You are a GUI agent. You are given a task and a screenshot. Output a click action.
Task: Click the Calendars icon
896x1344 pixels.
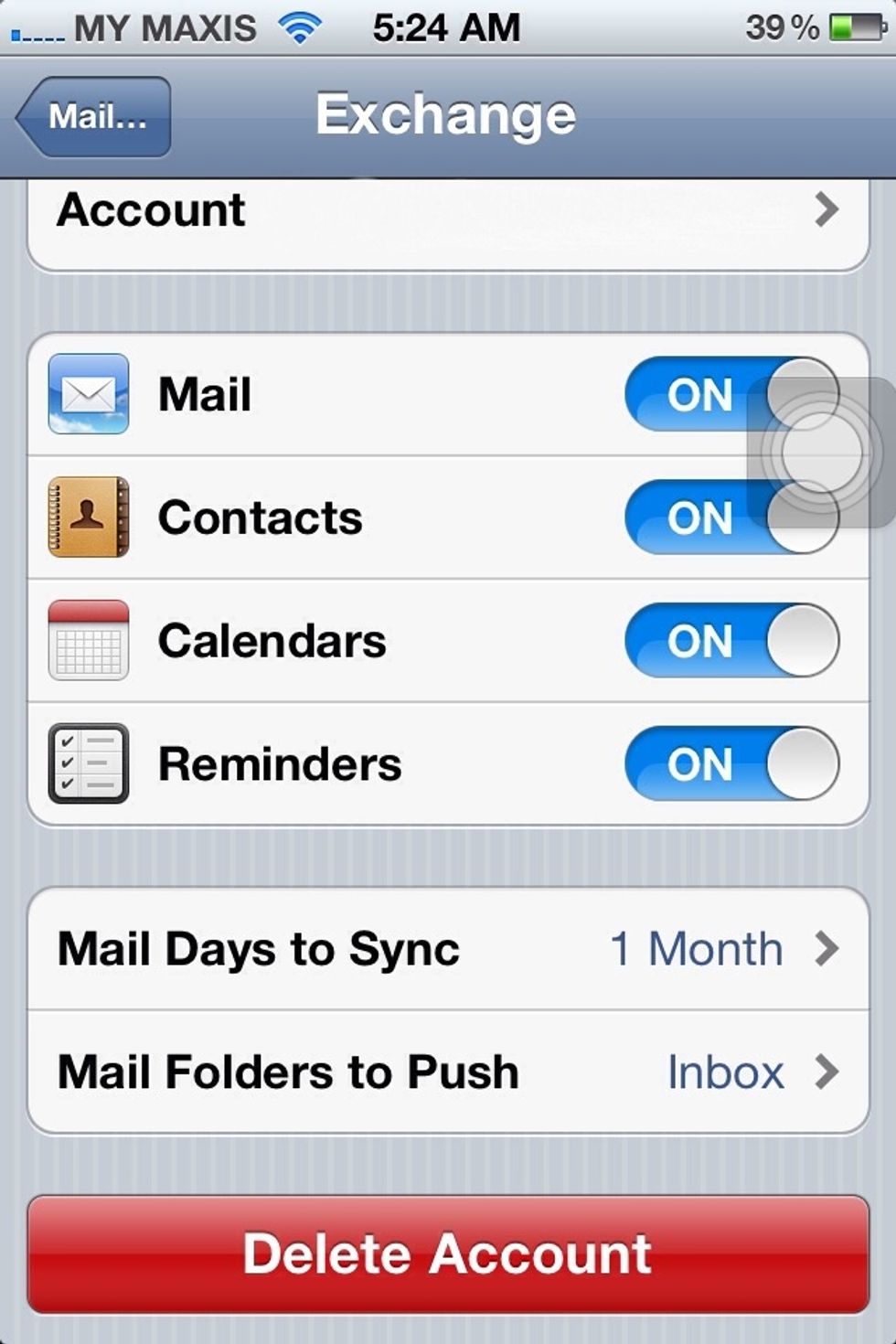tap(88, 640)
